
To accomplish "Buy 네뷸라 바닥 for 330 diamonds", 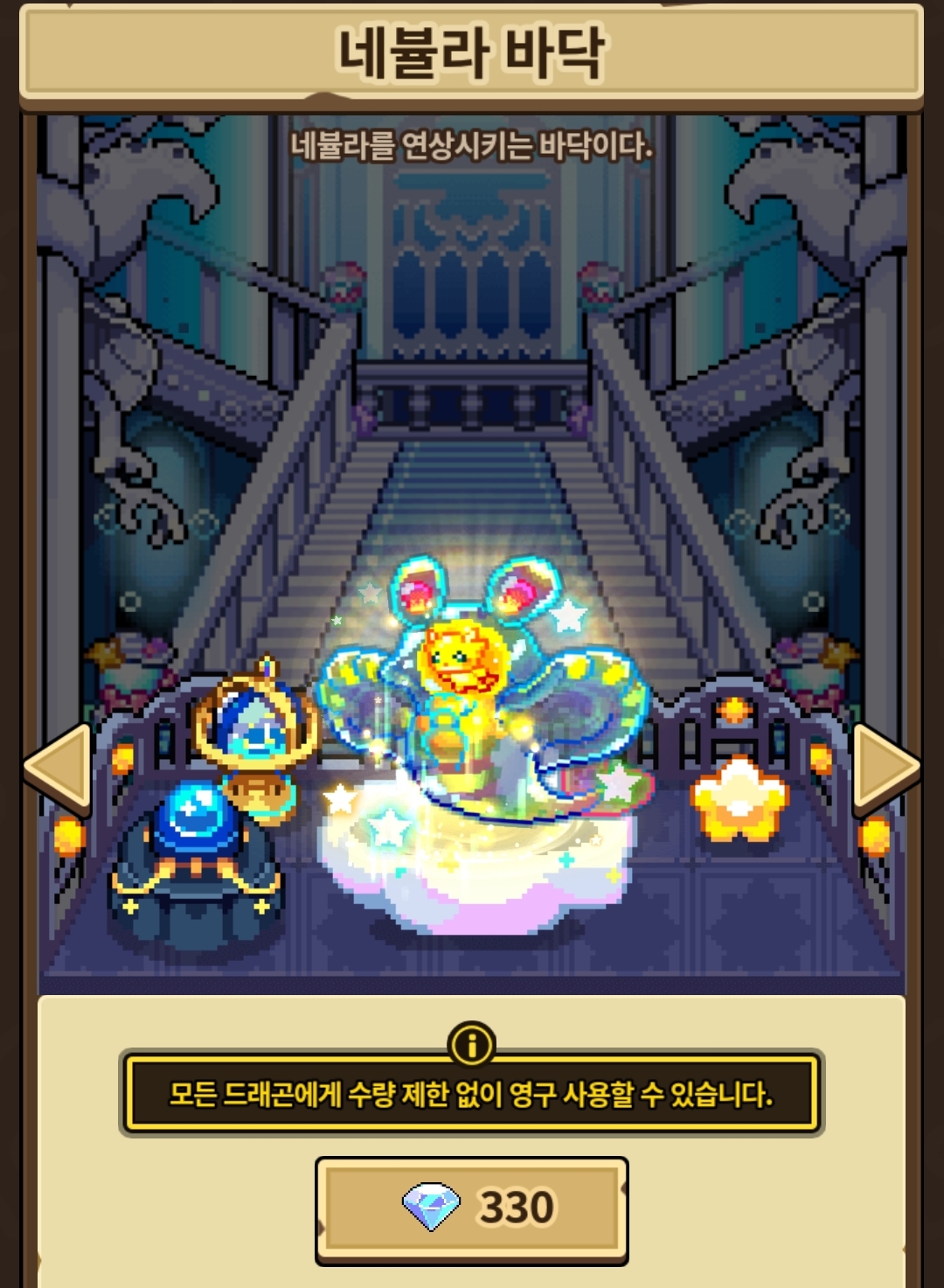I will (x=472, y=1208).
